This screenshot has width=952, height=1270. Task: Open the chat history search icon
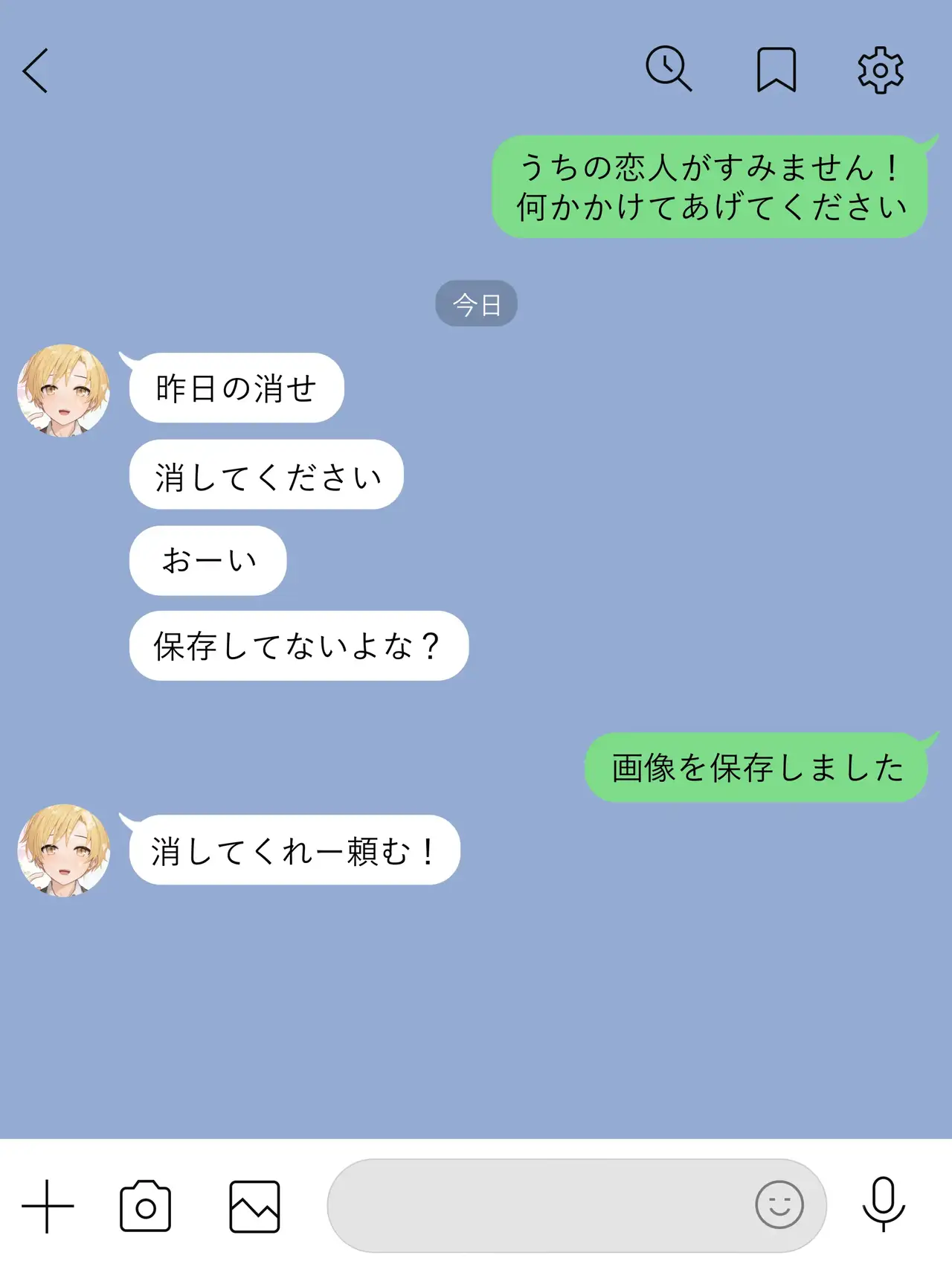[x=668, y=69]
